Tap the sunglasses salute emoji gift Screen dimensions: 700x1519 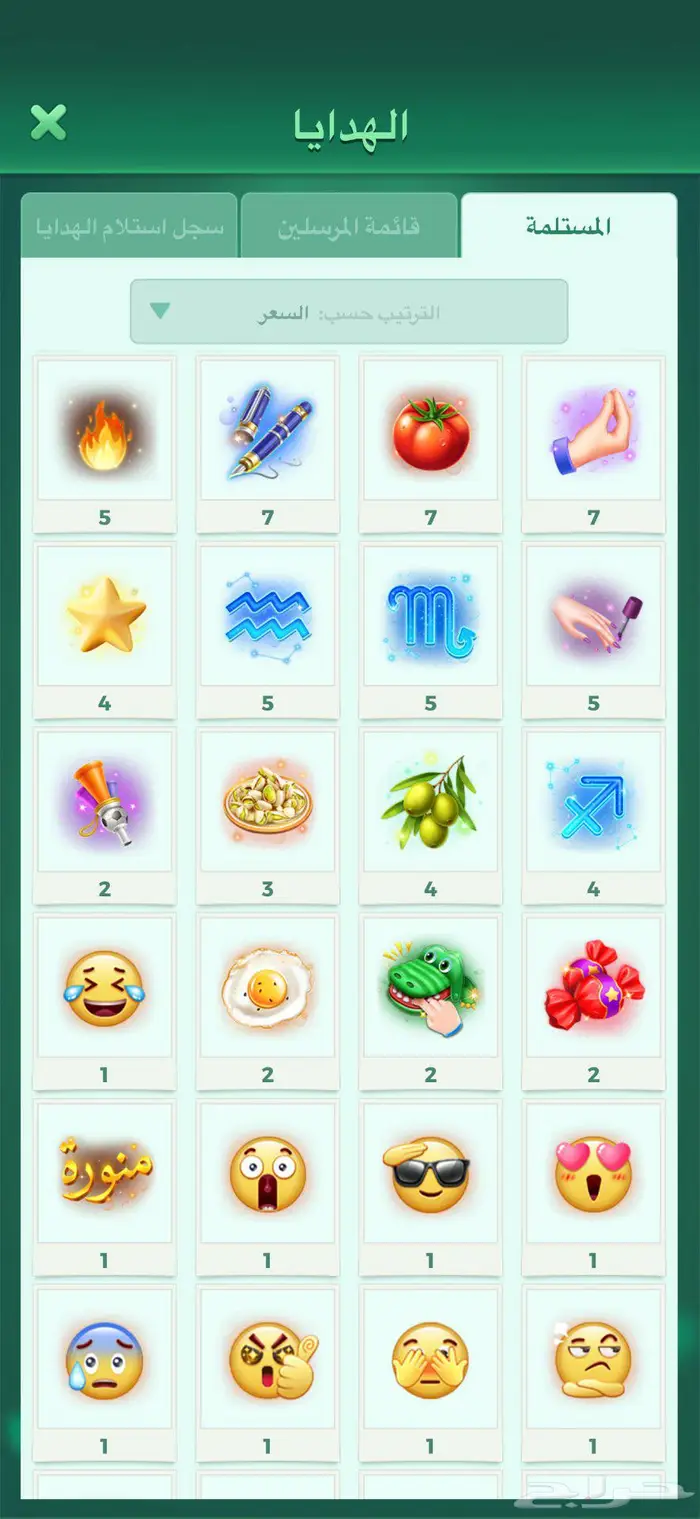click(430, 1188)
